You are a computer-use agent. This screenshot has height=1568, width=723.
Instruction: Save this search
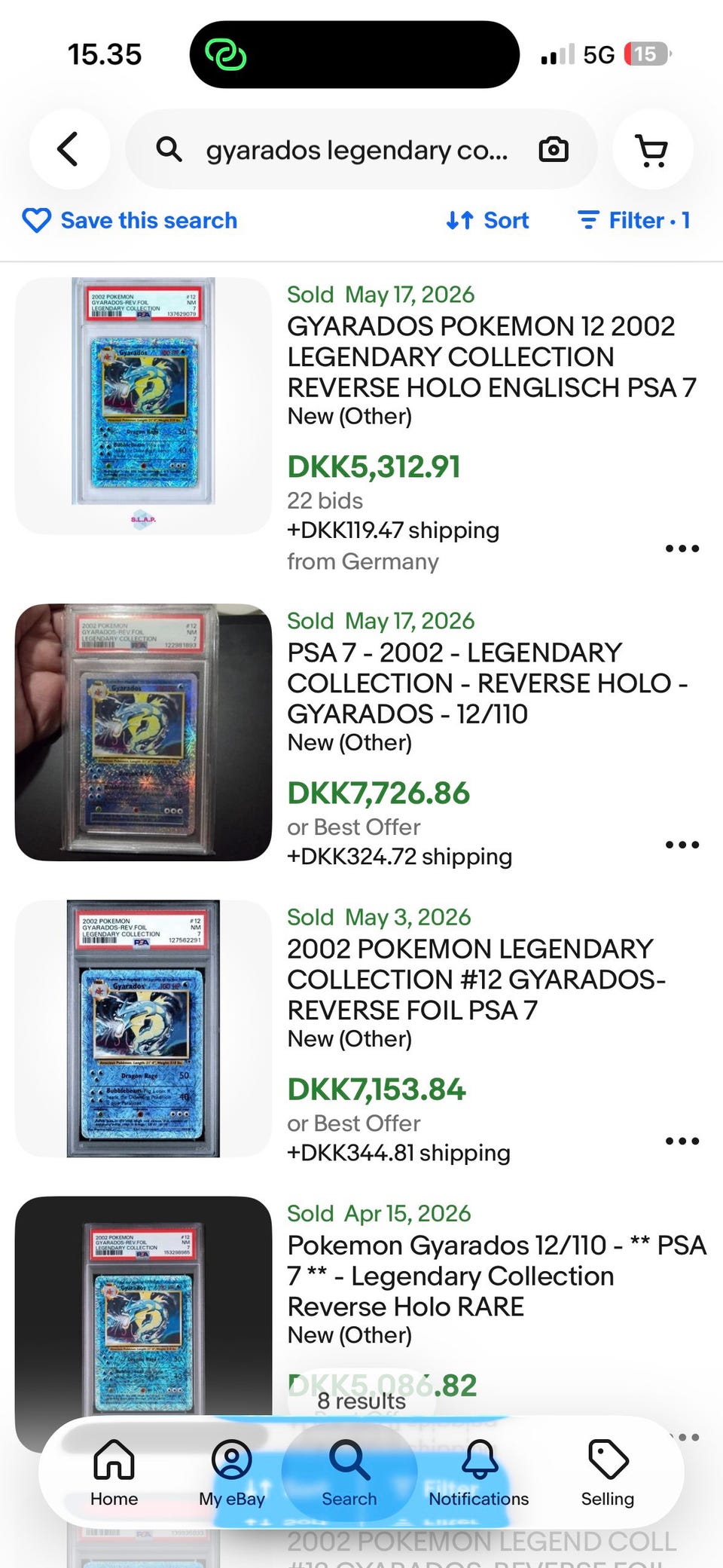click(x=130, y=220)
